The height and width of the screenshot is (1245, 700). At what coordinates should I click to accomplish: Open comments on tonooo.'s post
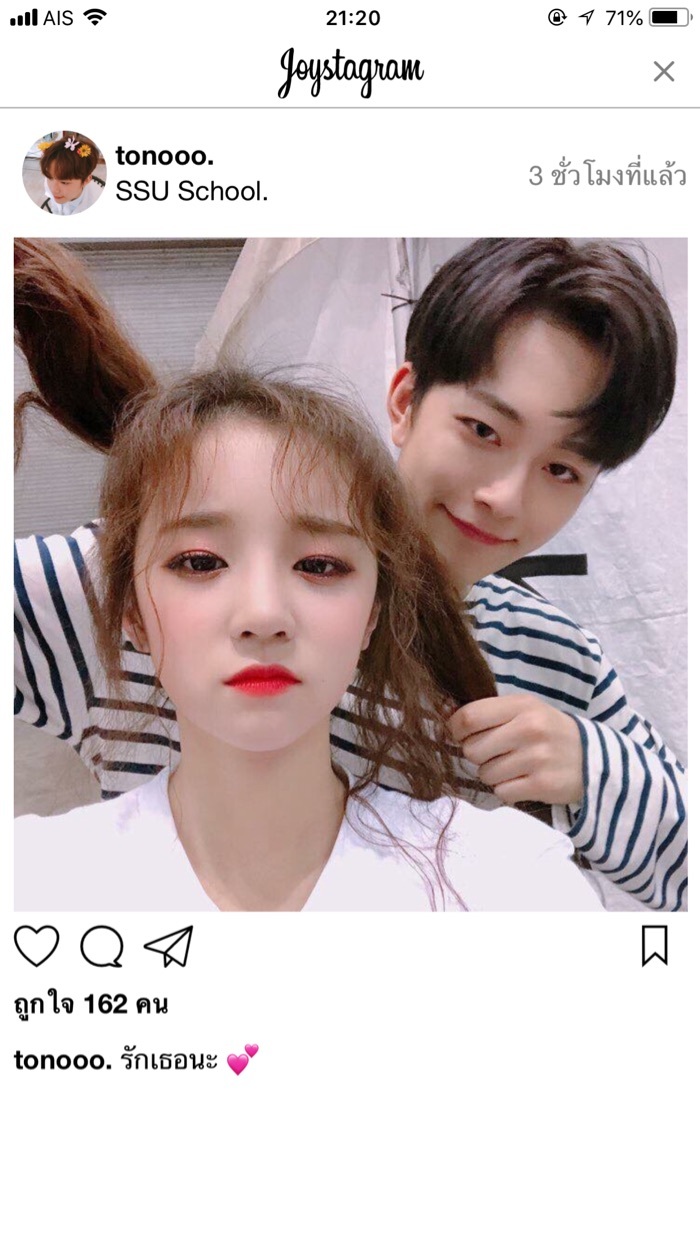tap(102, 946)
